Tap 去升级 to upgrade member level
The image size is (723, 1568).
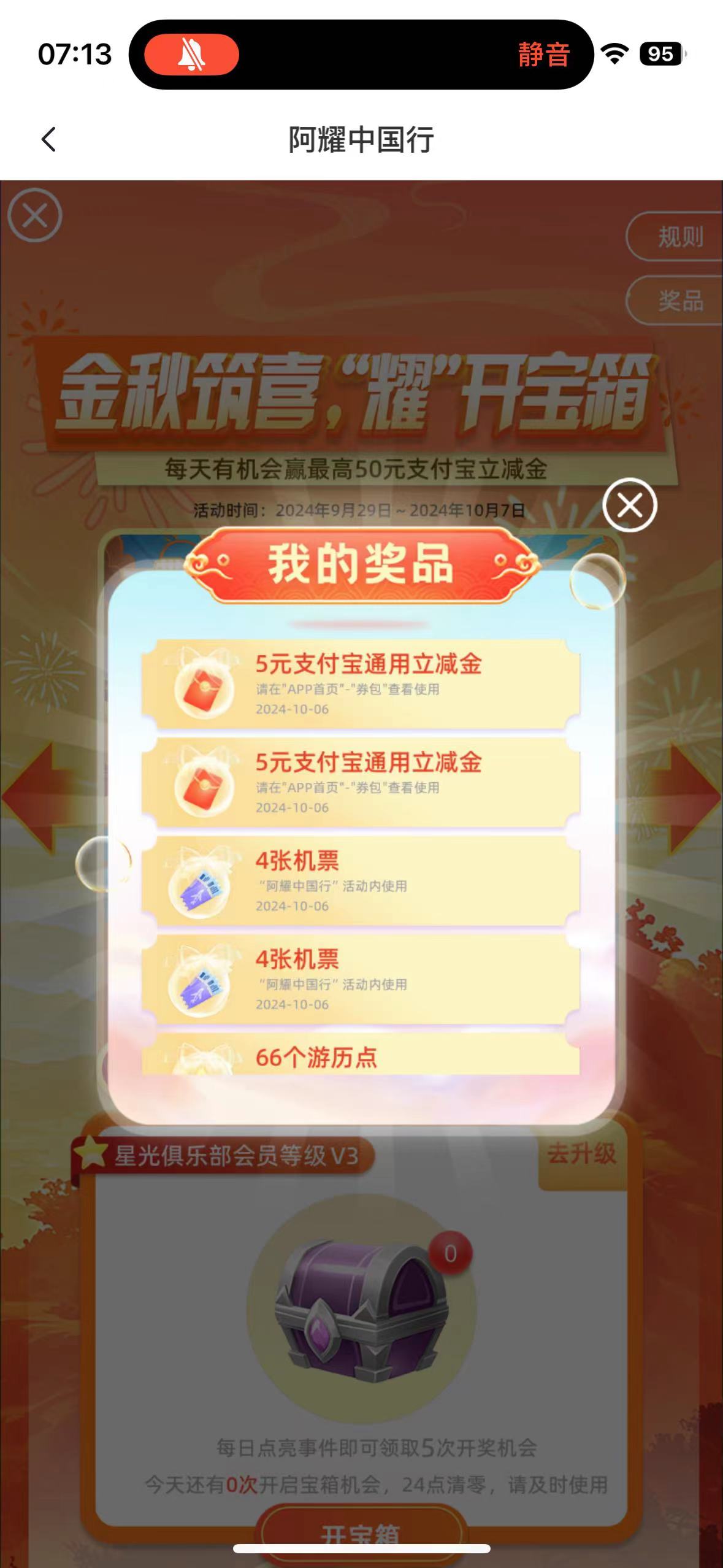[581, 1154]
